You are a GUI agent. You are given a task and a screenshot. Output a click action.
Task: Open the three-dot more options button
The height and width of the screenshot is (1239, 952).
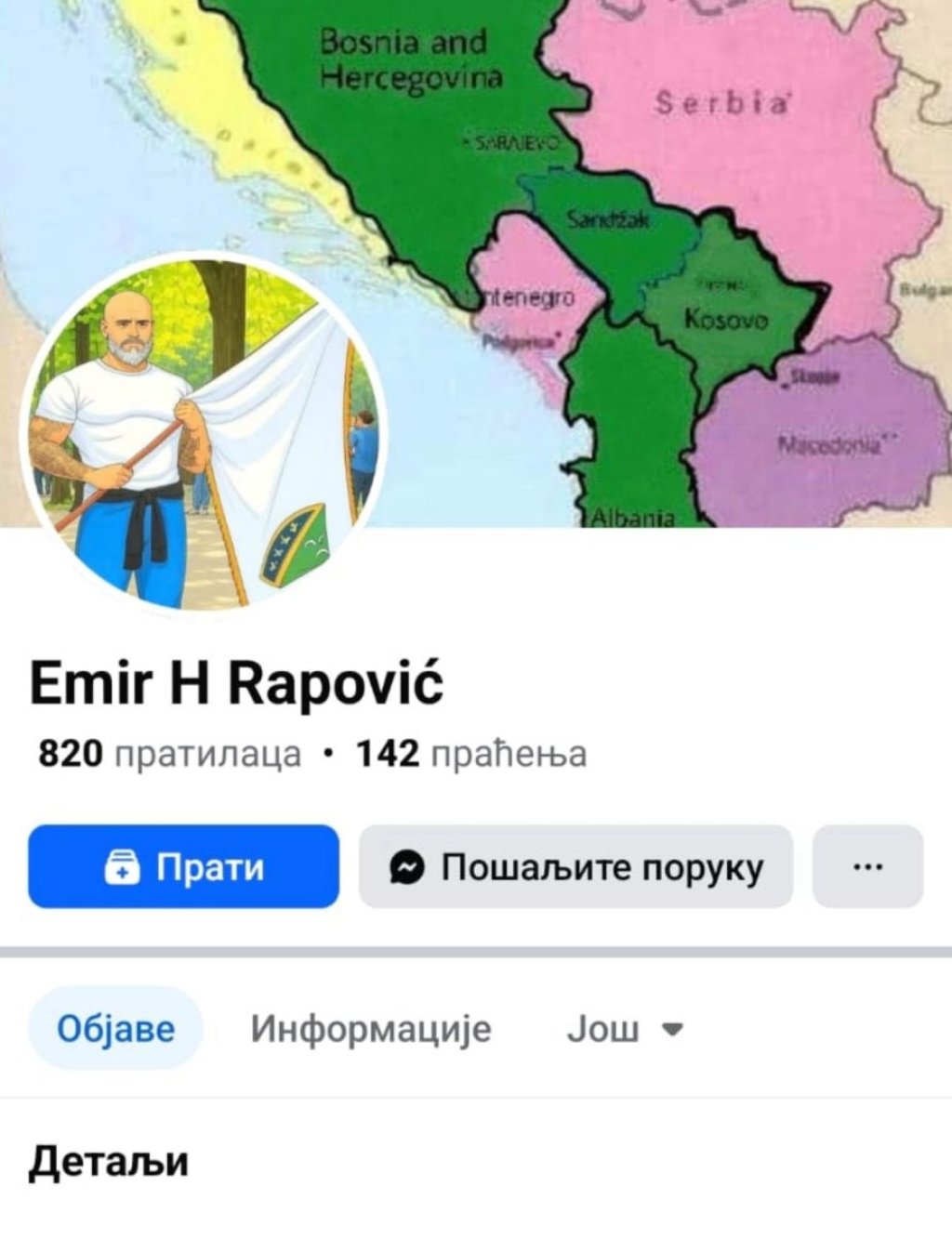point(866,866)
